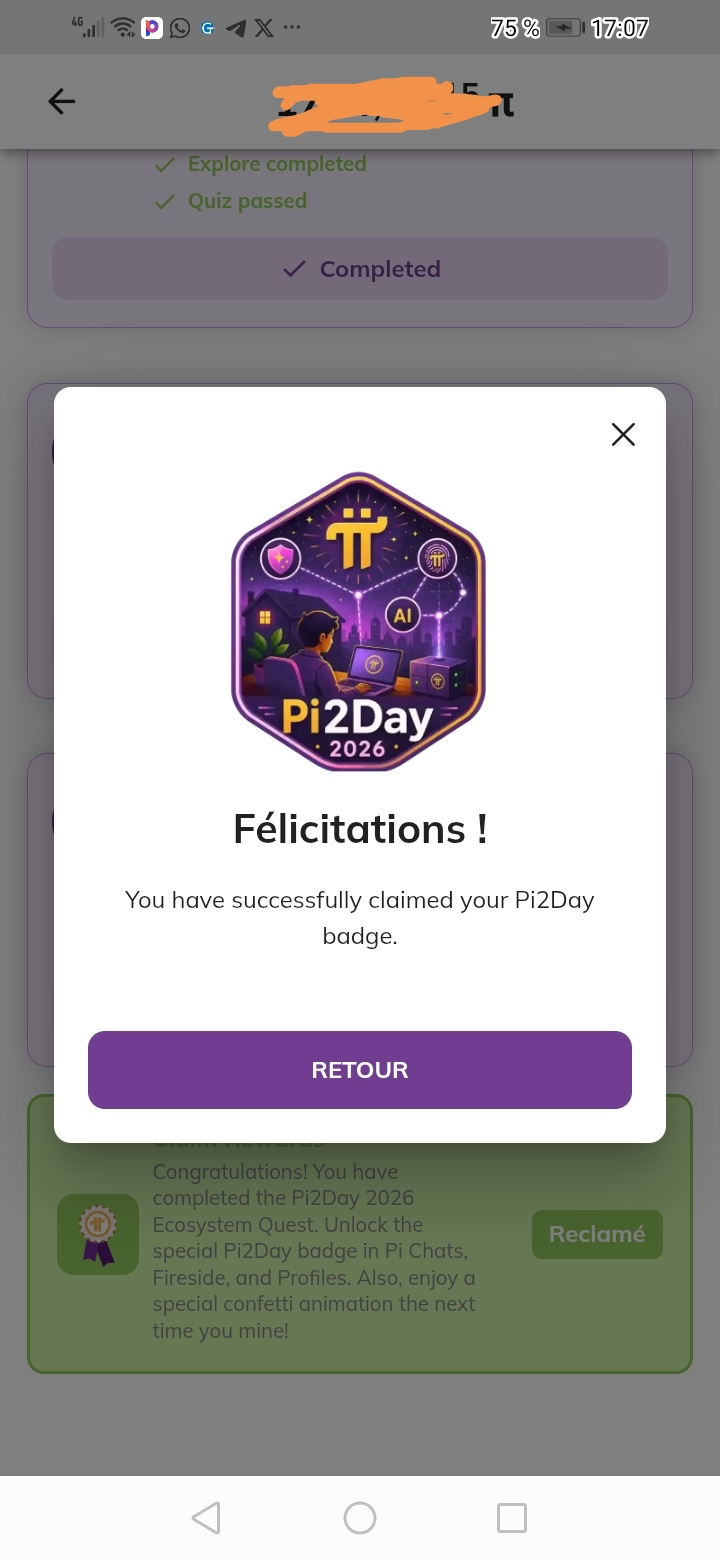Go back using the app bar arrow
720x1560 pixels.
coord(62,101)
